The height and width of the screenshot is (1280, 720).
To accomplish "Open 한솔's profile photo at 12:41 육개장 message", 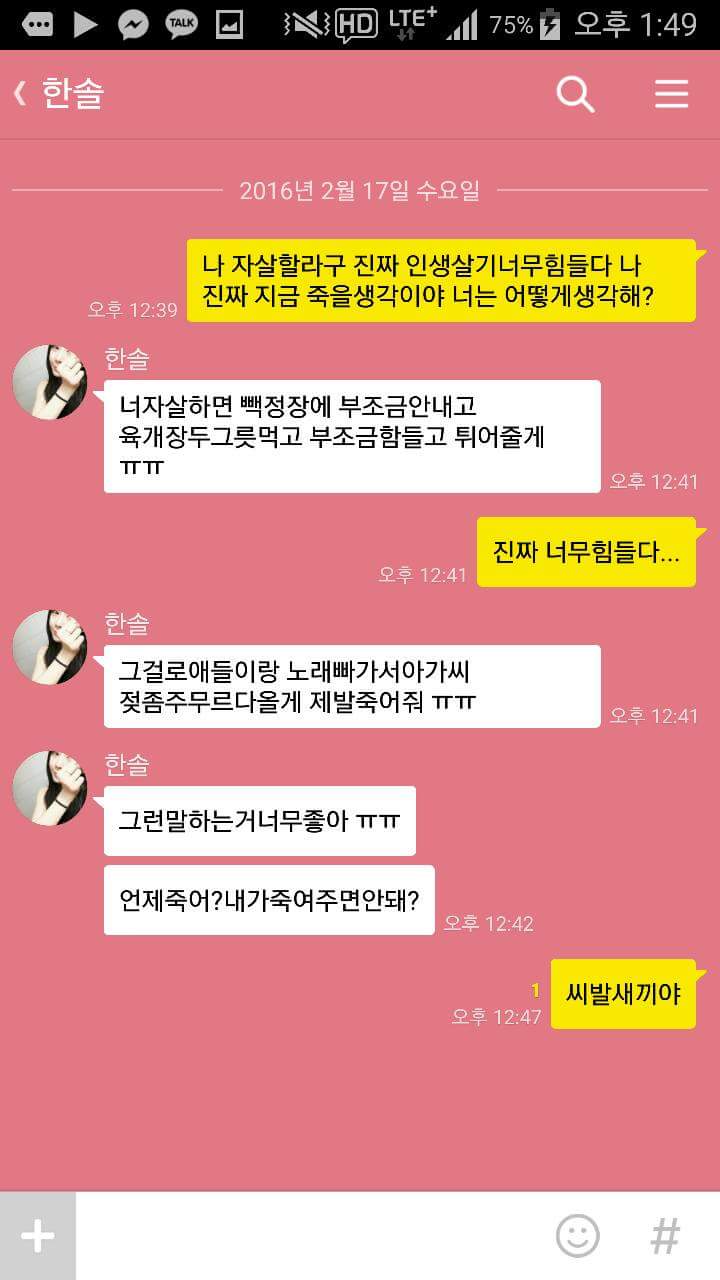I will (x=50, y=383).
